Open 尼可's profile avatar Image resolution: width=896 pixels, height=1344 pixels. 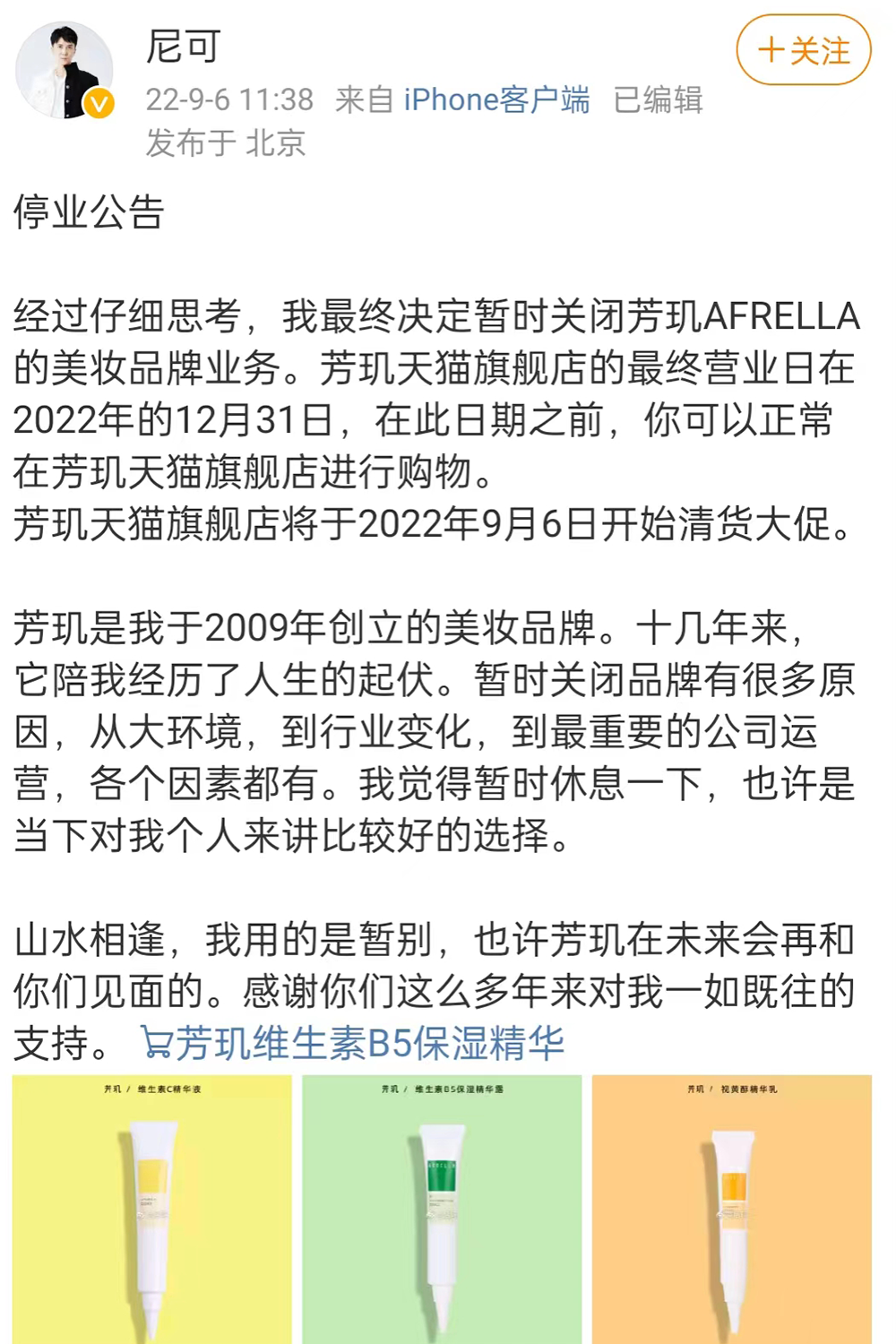65,72
